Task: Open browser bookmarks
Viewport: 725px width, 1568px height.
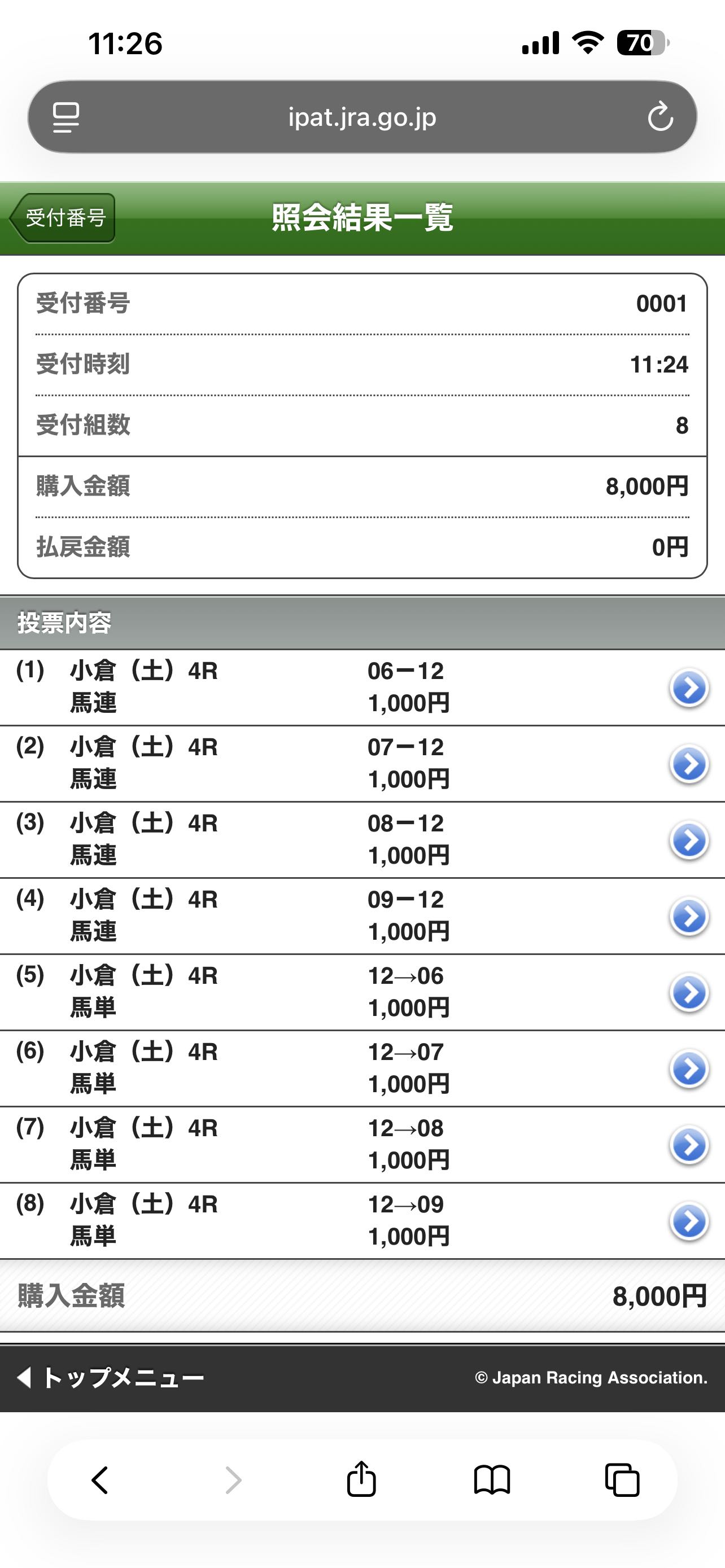Action: click(492, 1480)
